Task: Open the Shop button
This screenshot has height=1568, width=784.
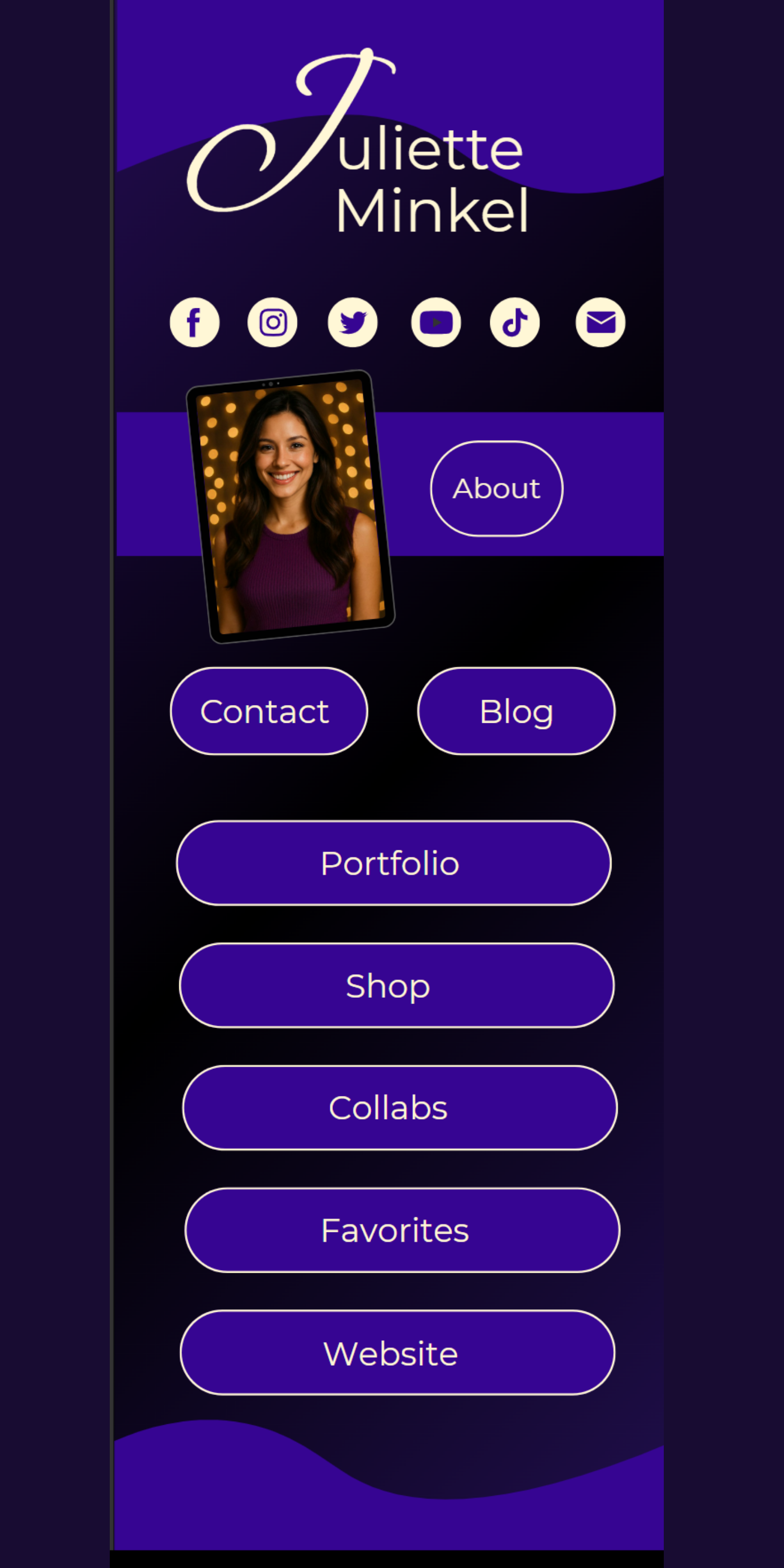Action: click(x=396, y=985)
